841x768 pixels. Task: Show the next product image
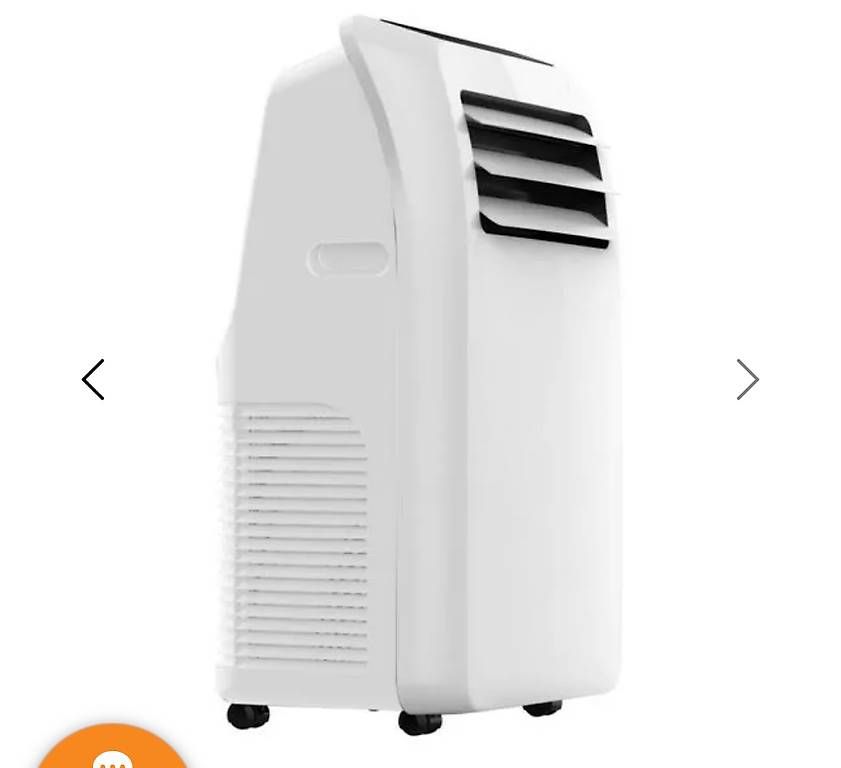tap(747, 380)
